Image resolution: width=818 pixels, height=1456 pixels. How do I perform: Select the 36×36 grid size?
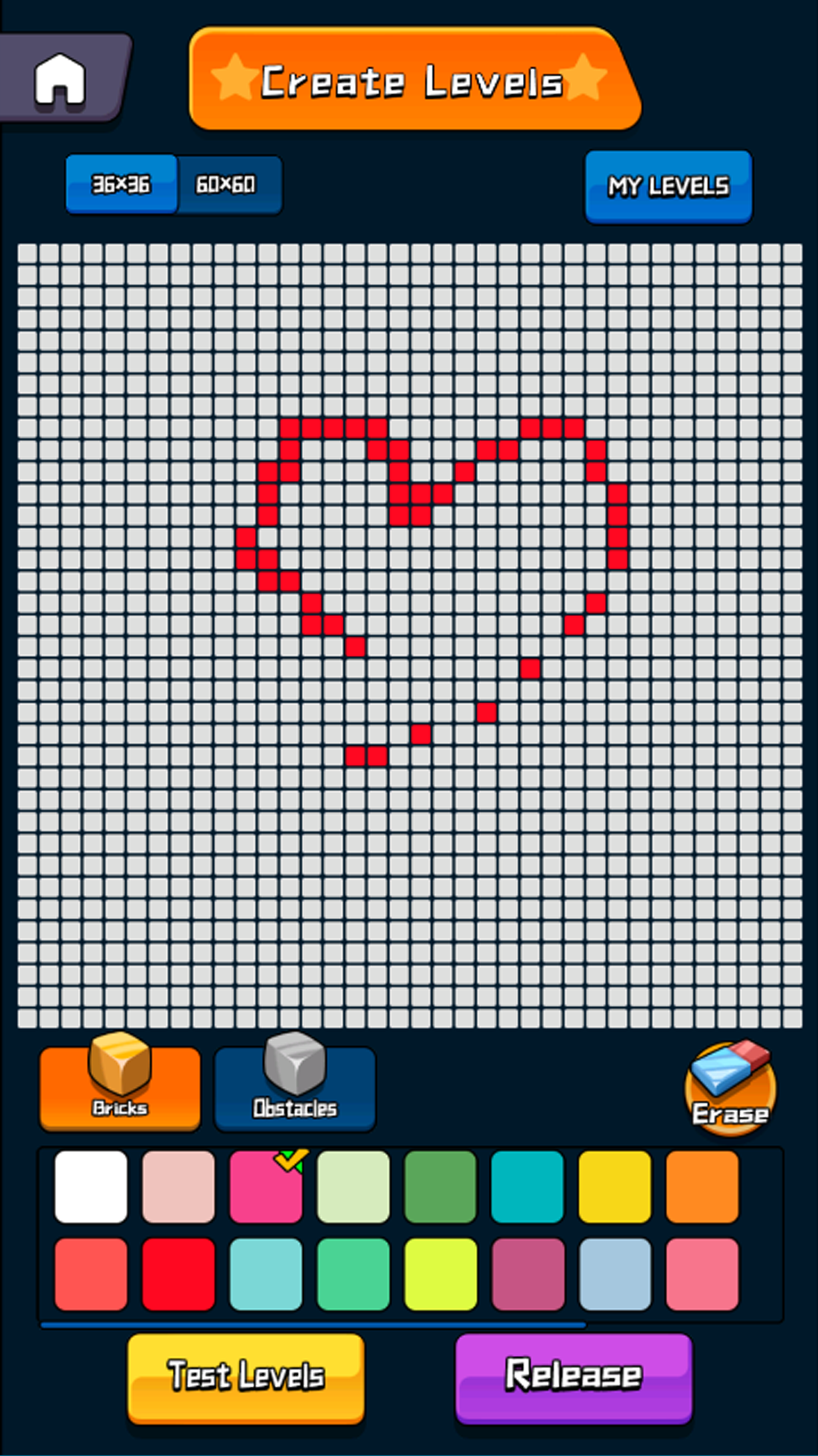[122, 184]
